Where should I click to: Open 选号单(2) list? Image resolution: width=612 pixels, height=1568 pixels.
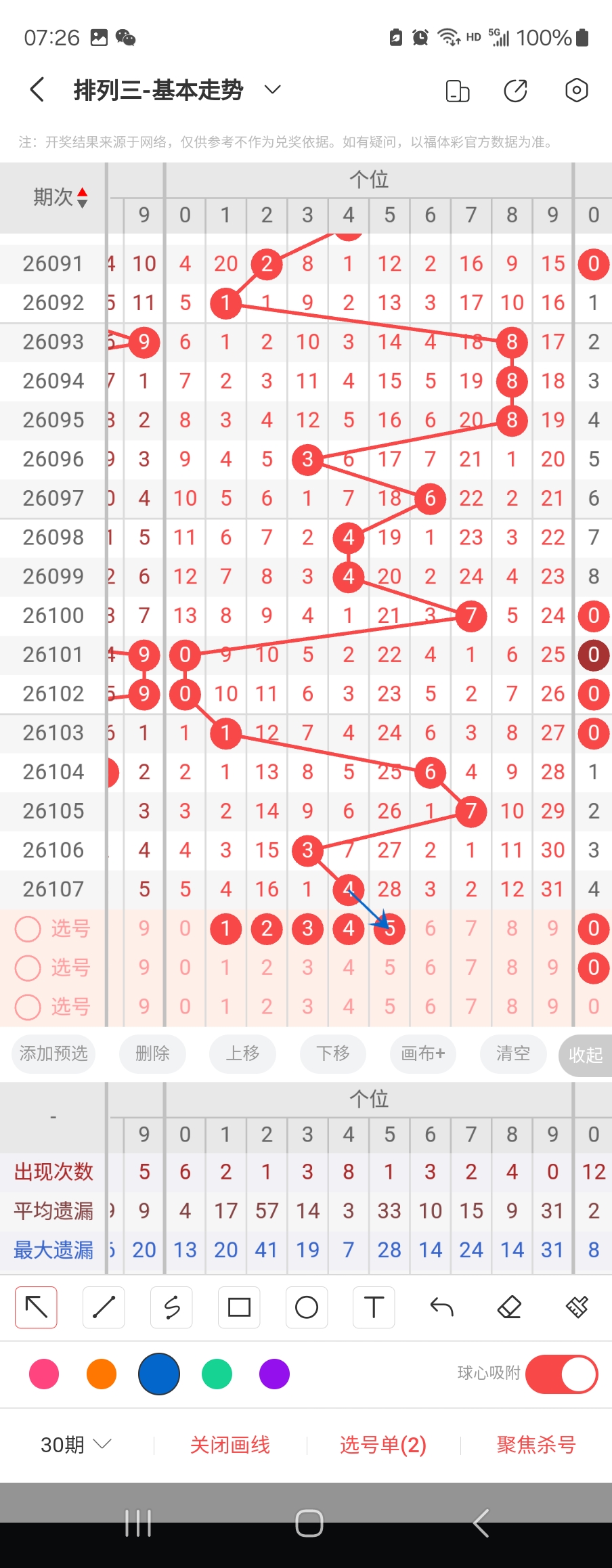(x=383, y=1445)
